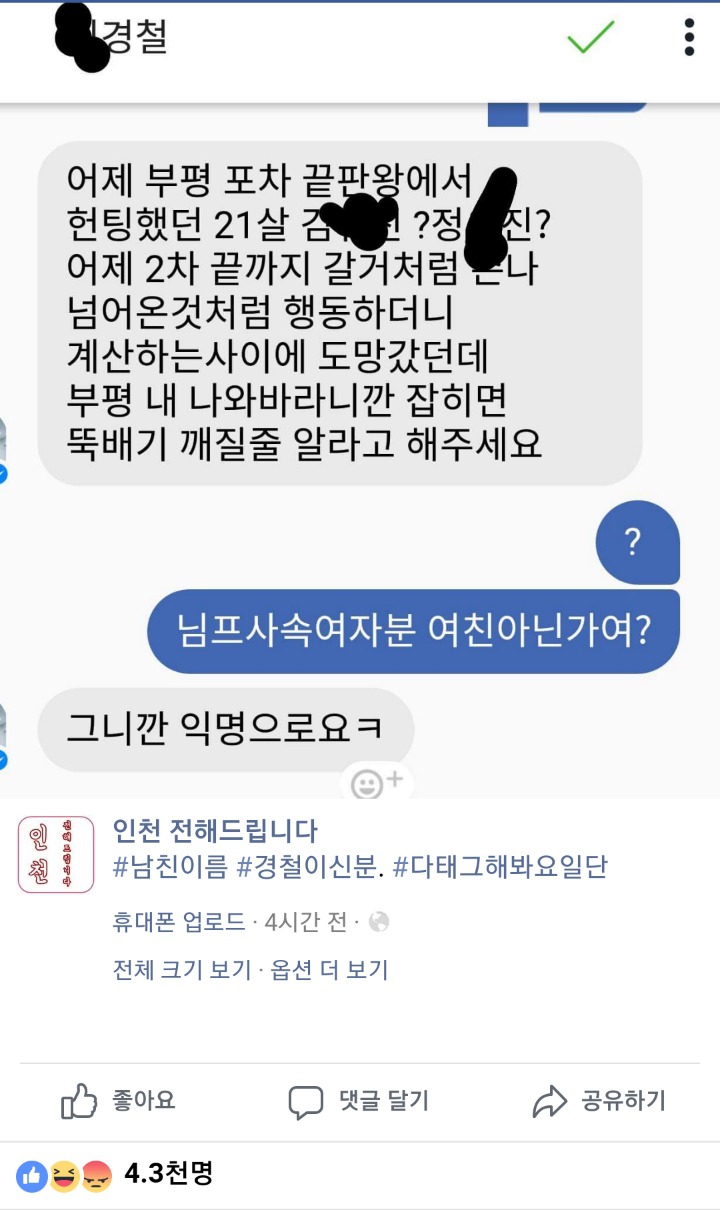The width and height of the screenshot is (720, 1210).
Task: Open the 인천 전해드립니다 page
Action: pos(215,830)
